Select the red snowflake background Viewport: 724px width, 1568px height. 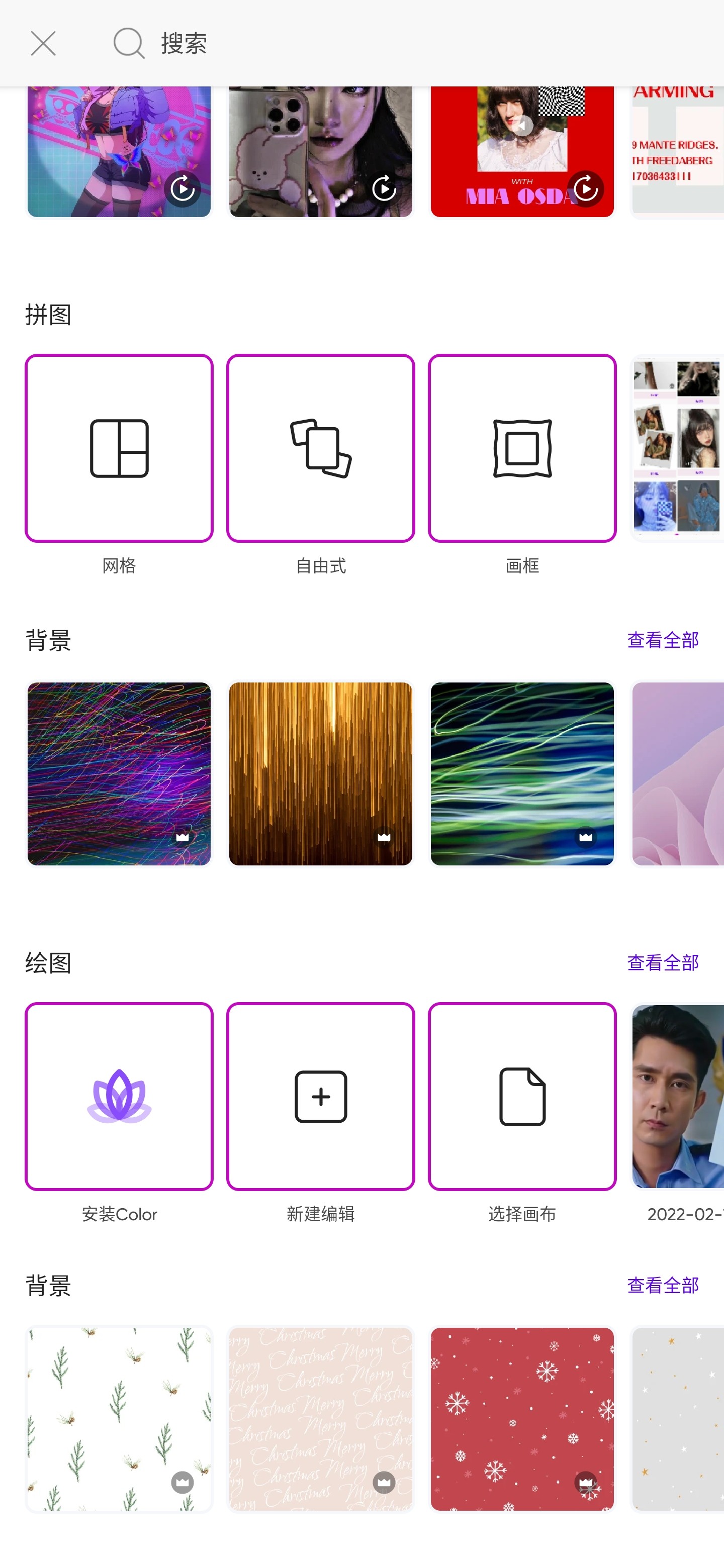pos(522,1418)
